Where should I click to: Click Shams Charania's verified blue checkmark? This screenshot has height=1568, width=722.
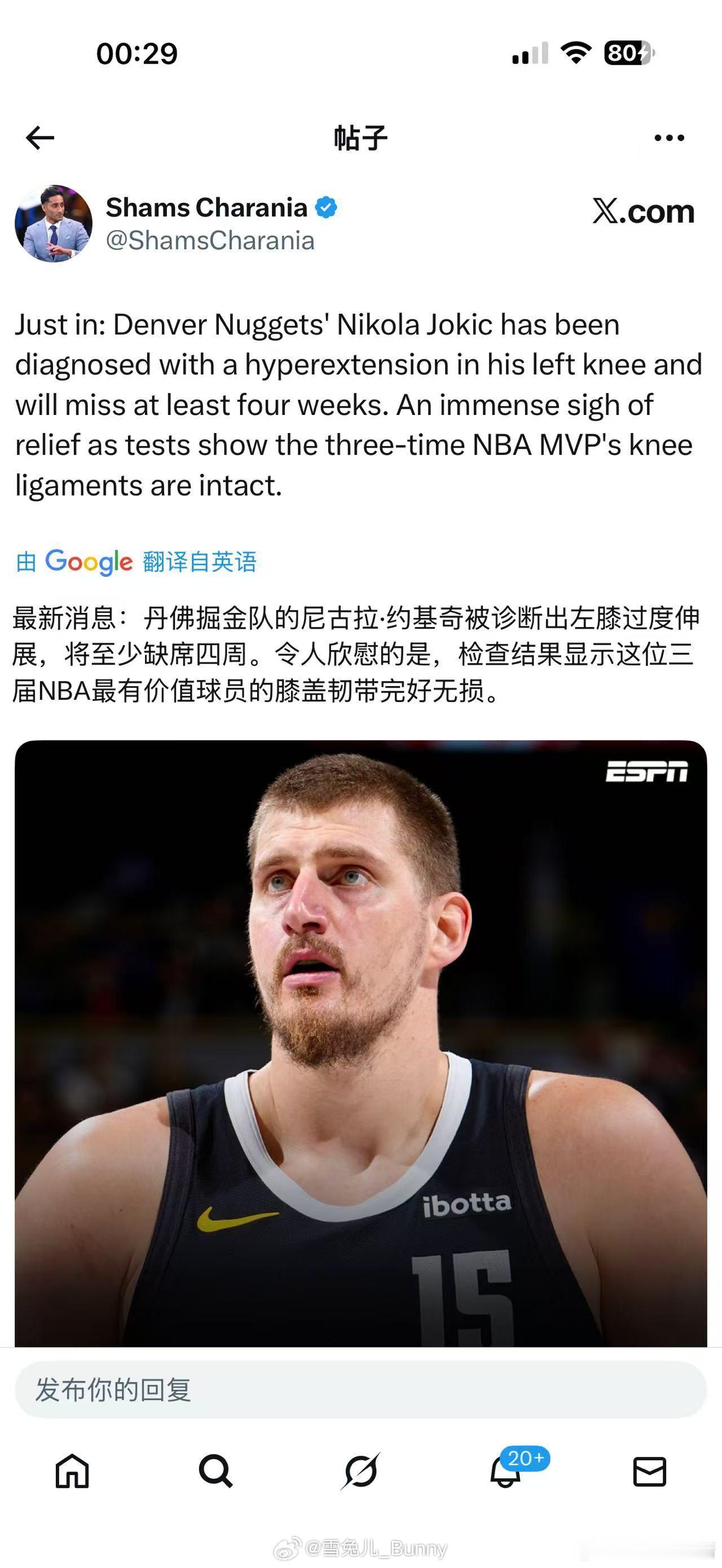click(x=327, y=207)
